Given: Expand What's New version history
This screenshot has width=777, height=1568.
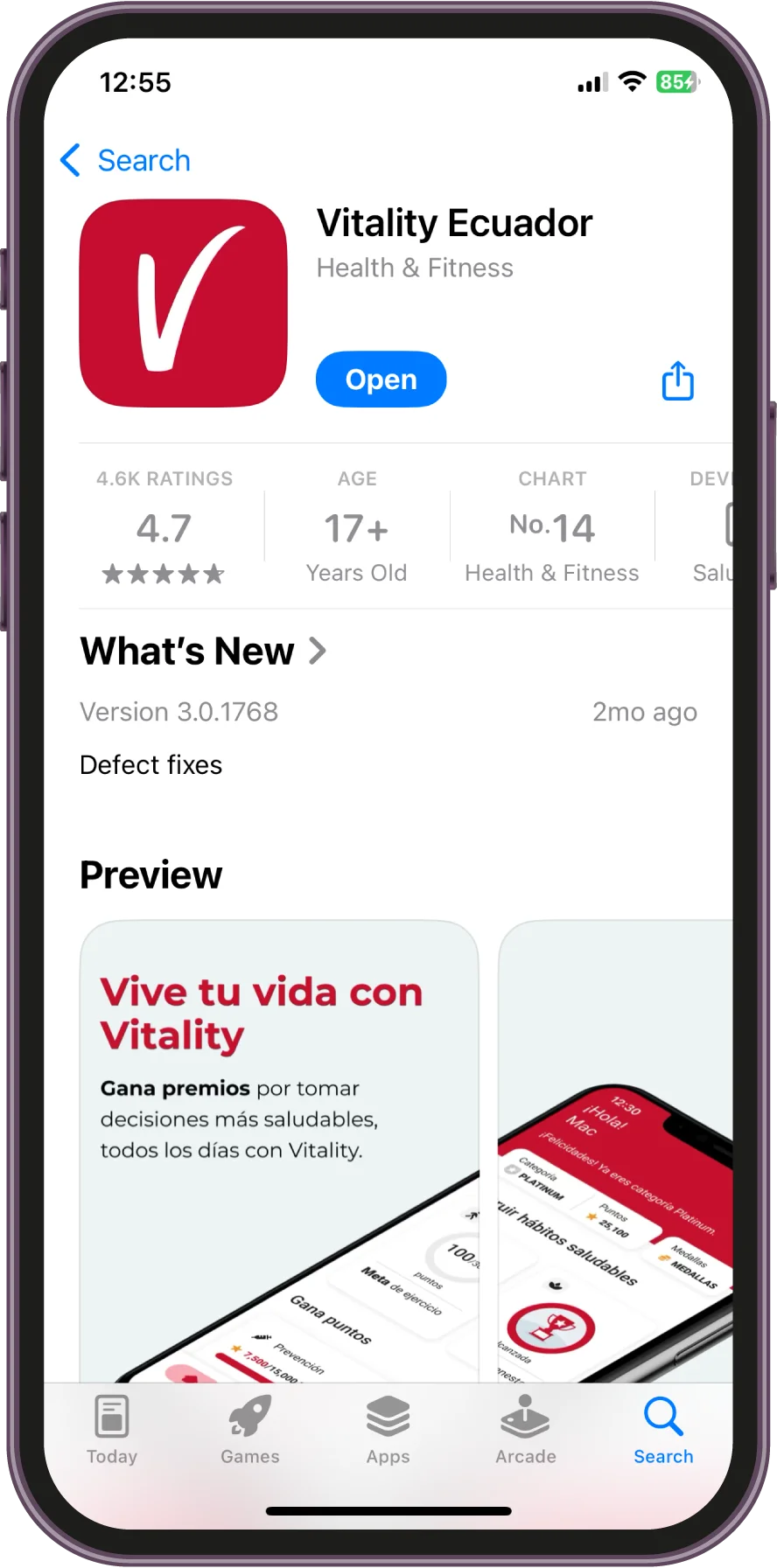Looking at the screenshot, I should coord(203,652).
